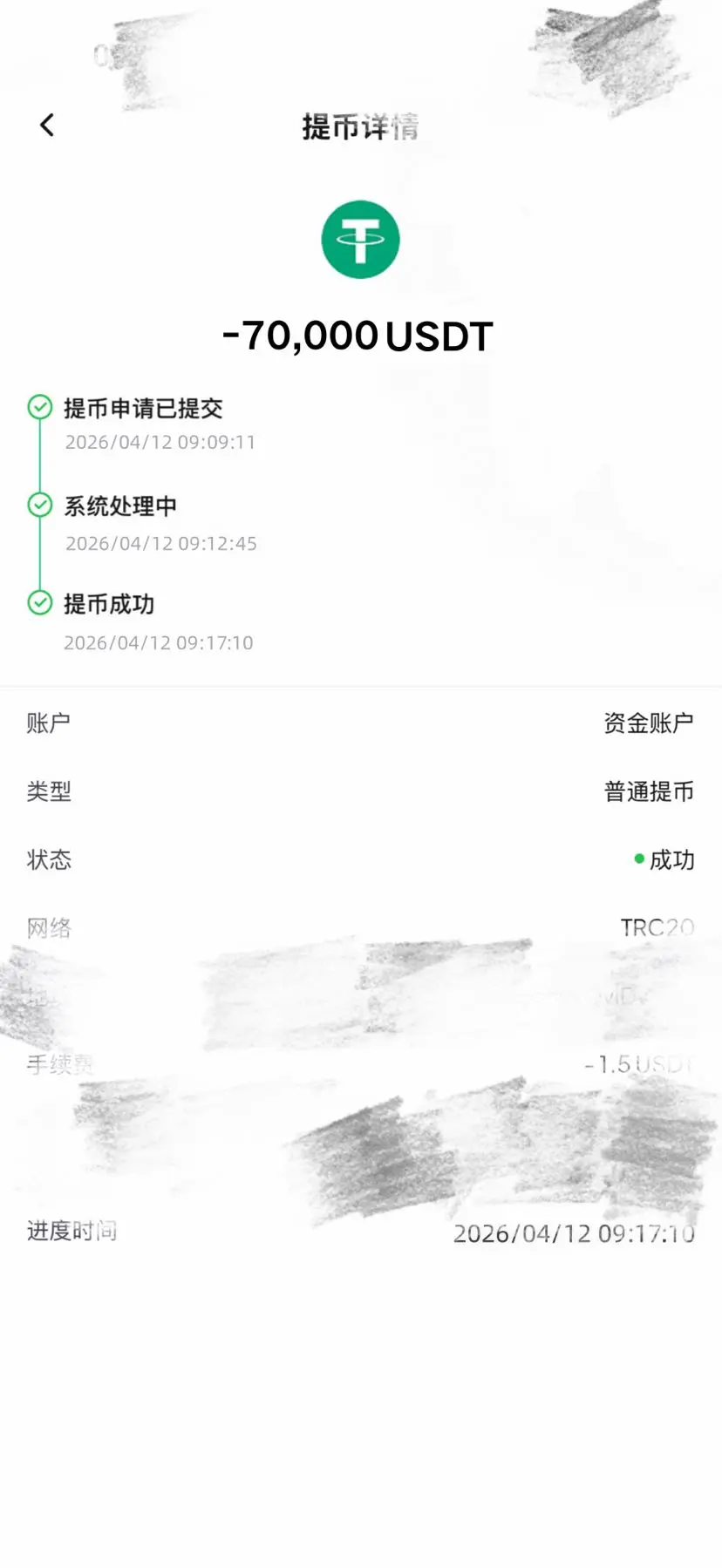
Task: Click the 资金账户 account label
Action: [648, 723]
